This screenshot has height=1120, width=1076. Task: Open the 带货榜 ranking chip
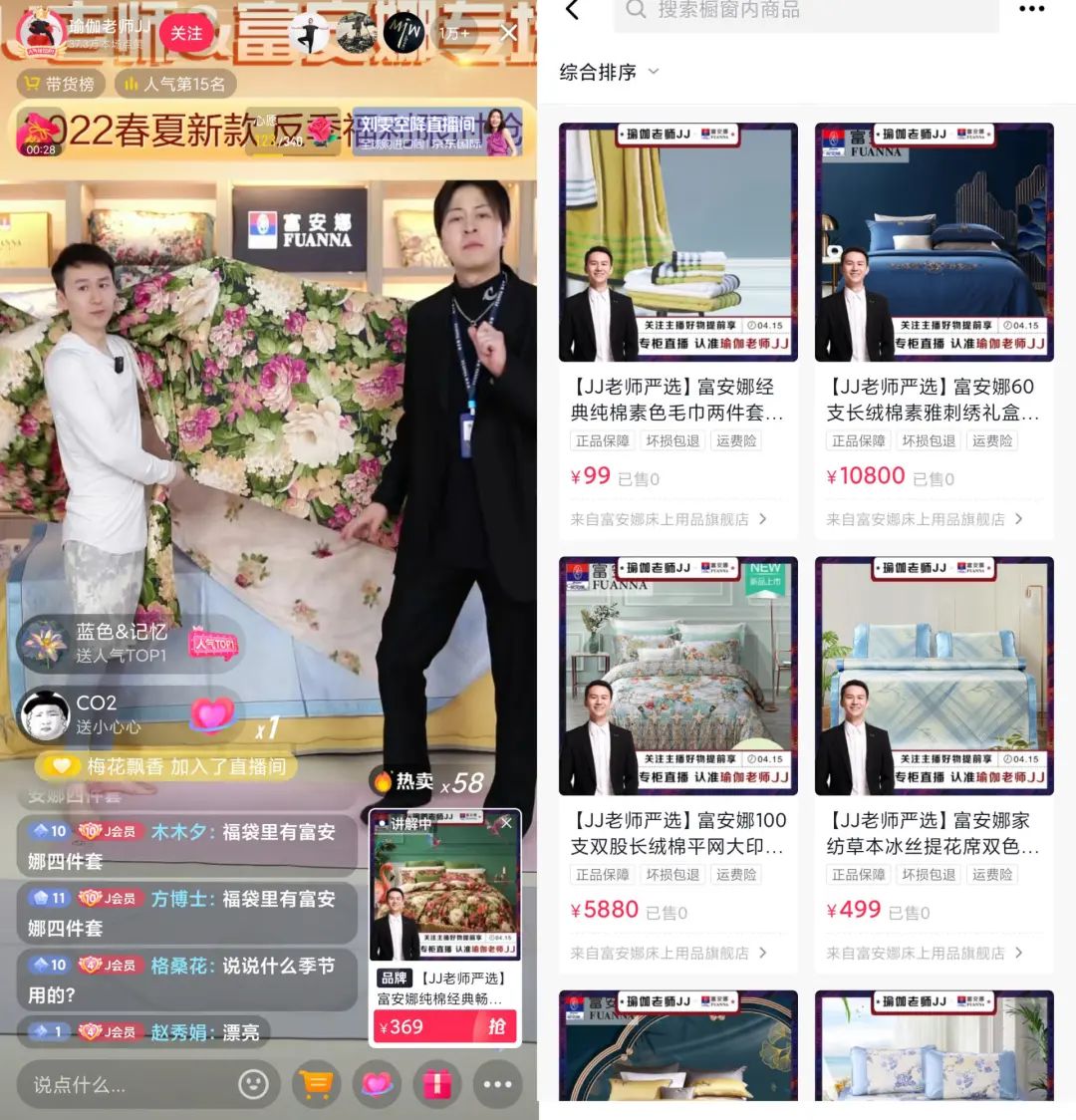[60, 85]
